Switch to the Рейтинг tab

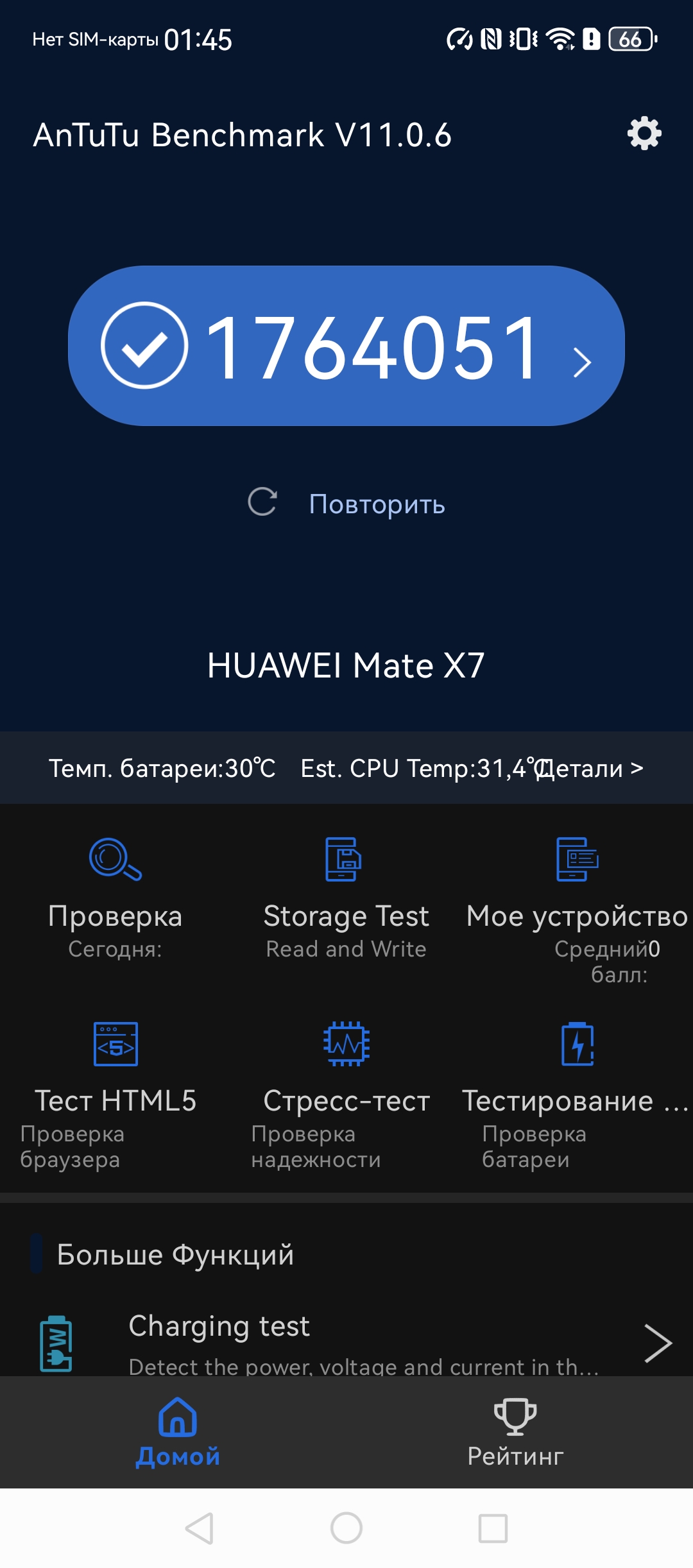click(515, 1432)
